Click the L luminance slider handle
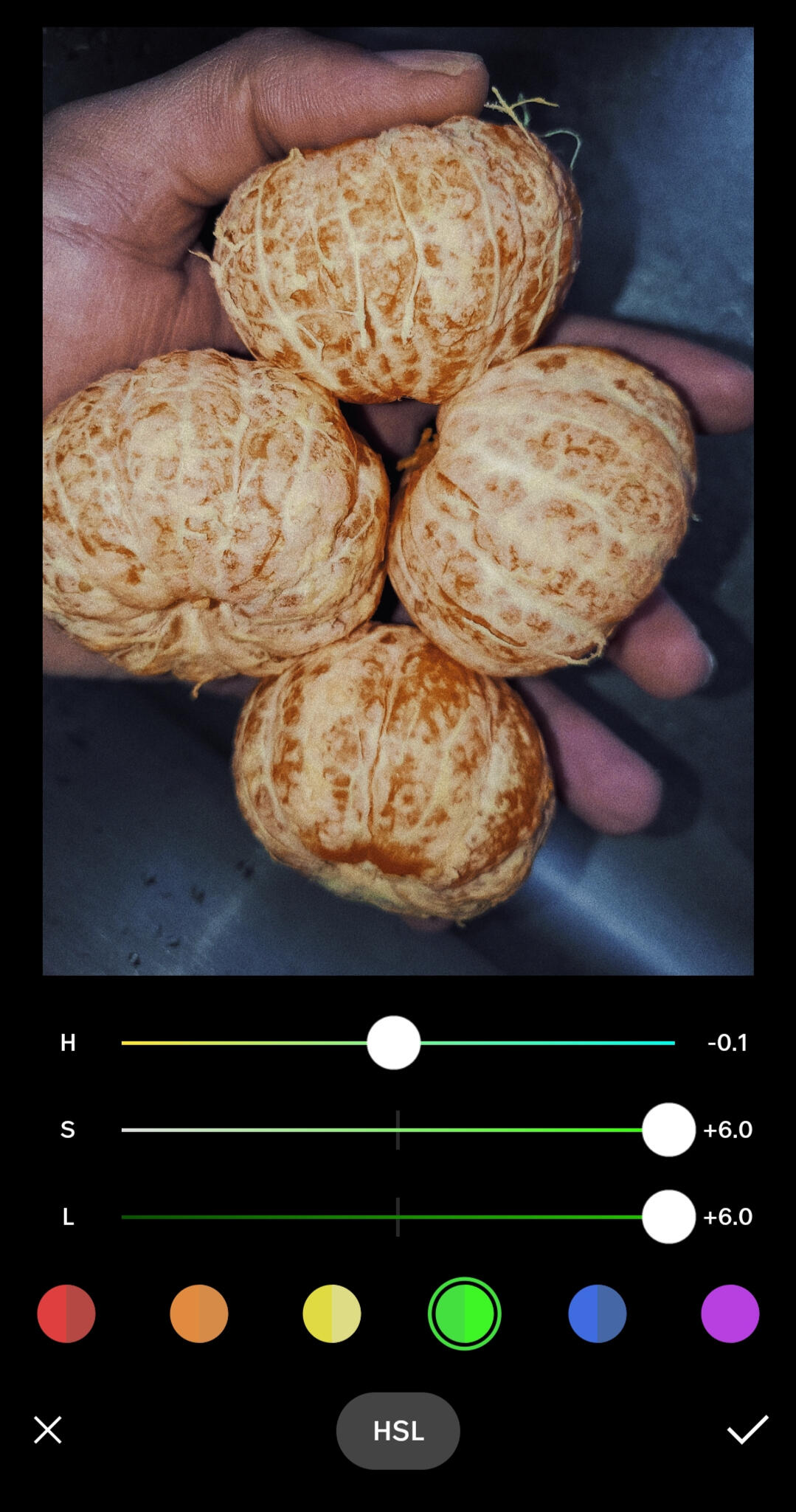Screen dimensions: 796x1512 (x=668, y=1217)
